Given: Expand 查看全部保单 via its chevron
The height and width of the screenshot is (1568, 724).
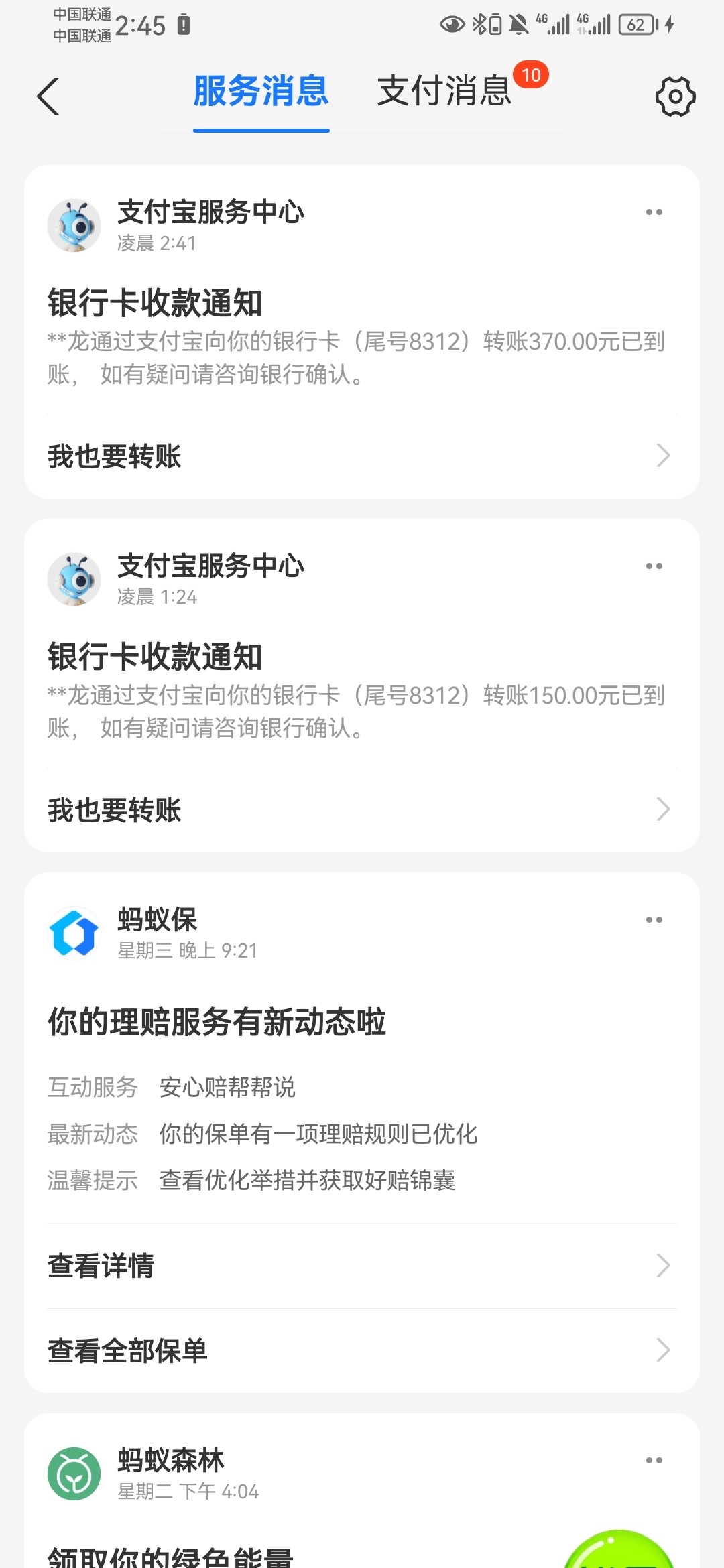Looking at the screenshot, I should click(663, 1350).
